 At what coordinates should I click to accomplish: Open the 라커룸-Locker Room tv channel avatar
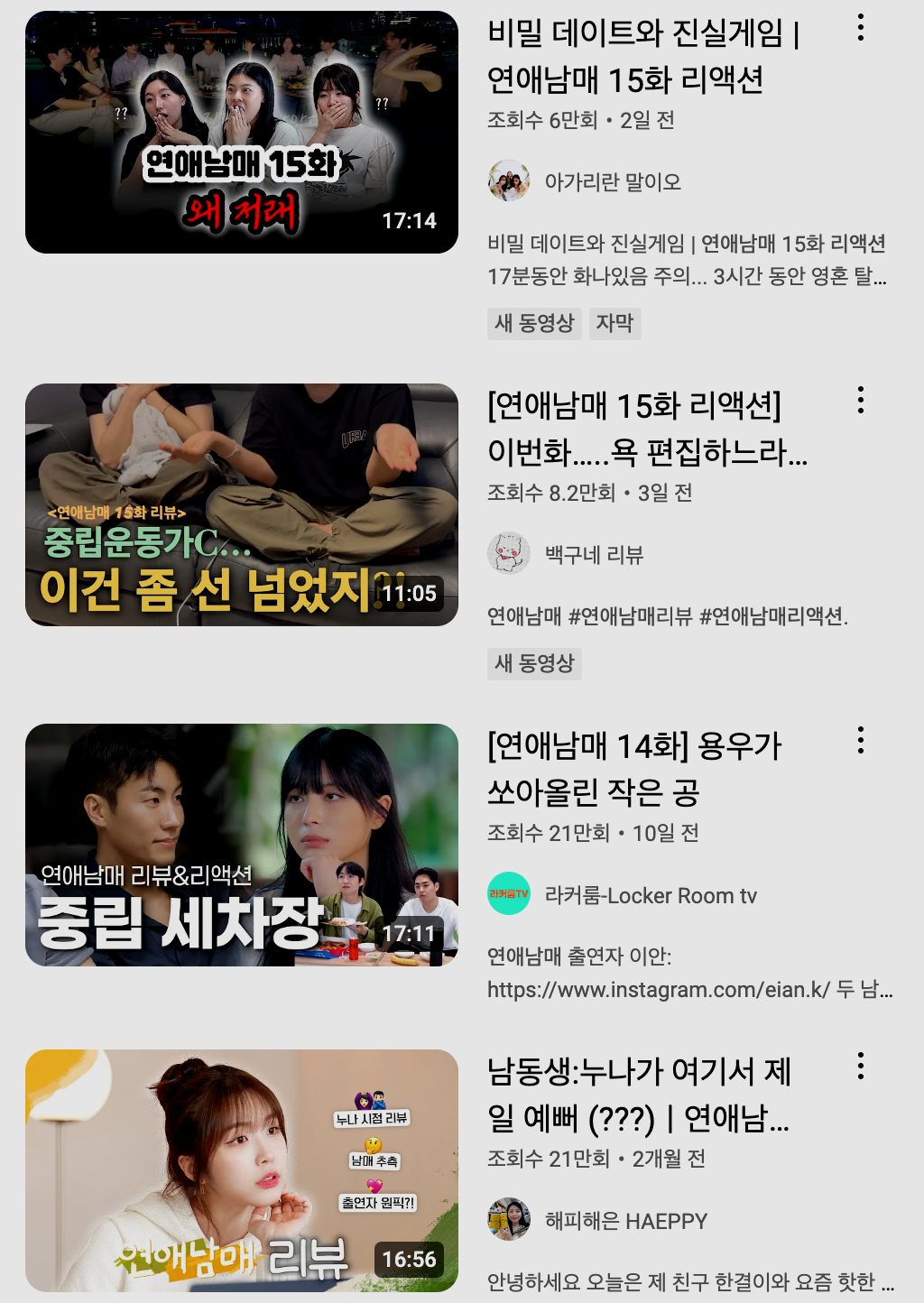[x=509, y=897]
